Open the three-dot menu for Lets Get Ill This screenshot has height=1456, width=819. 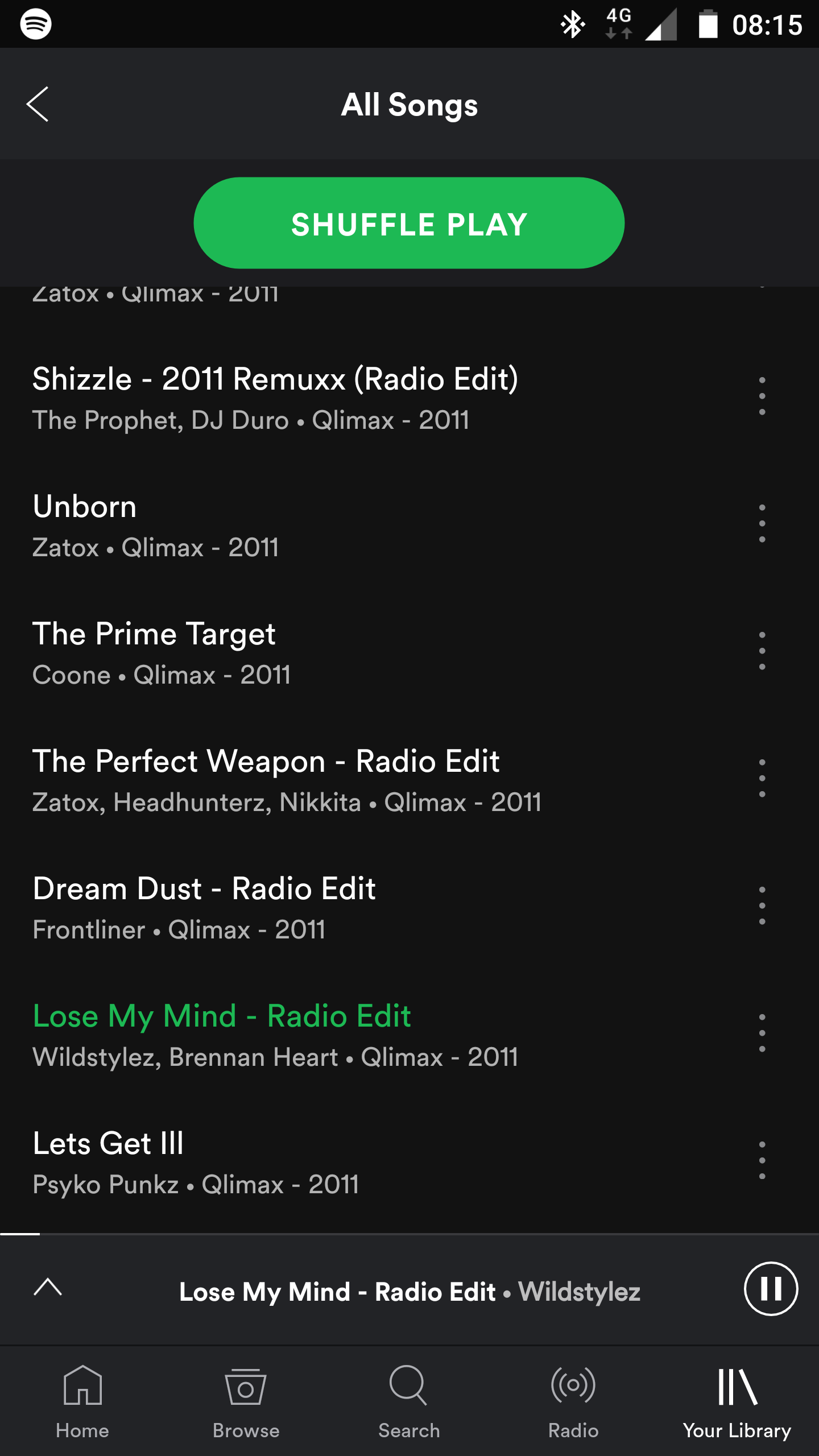(762, 1160)
